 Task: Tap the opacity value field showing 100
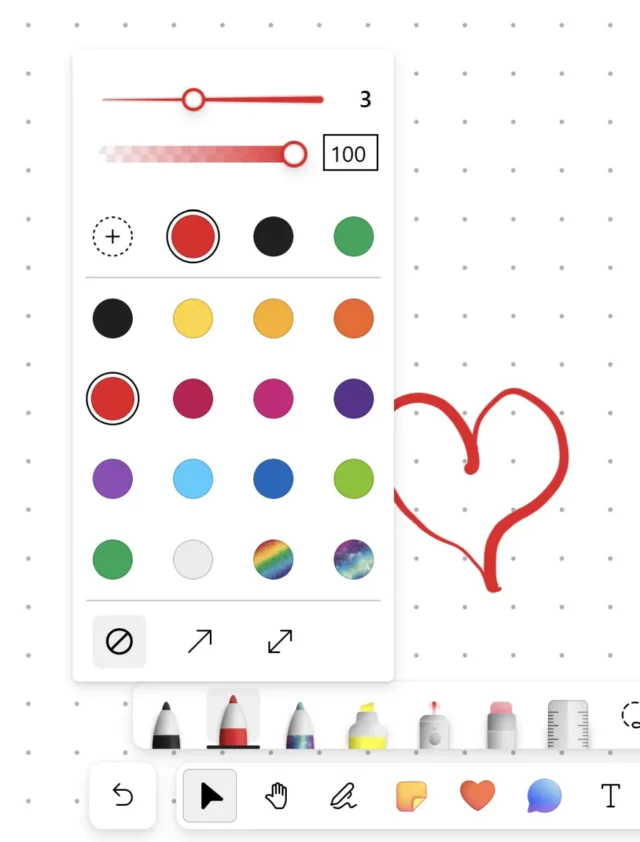point(350,154)
